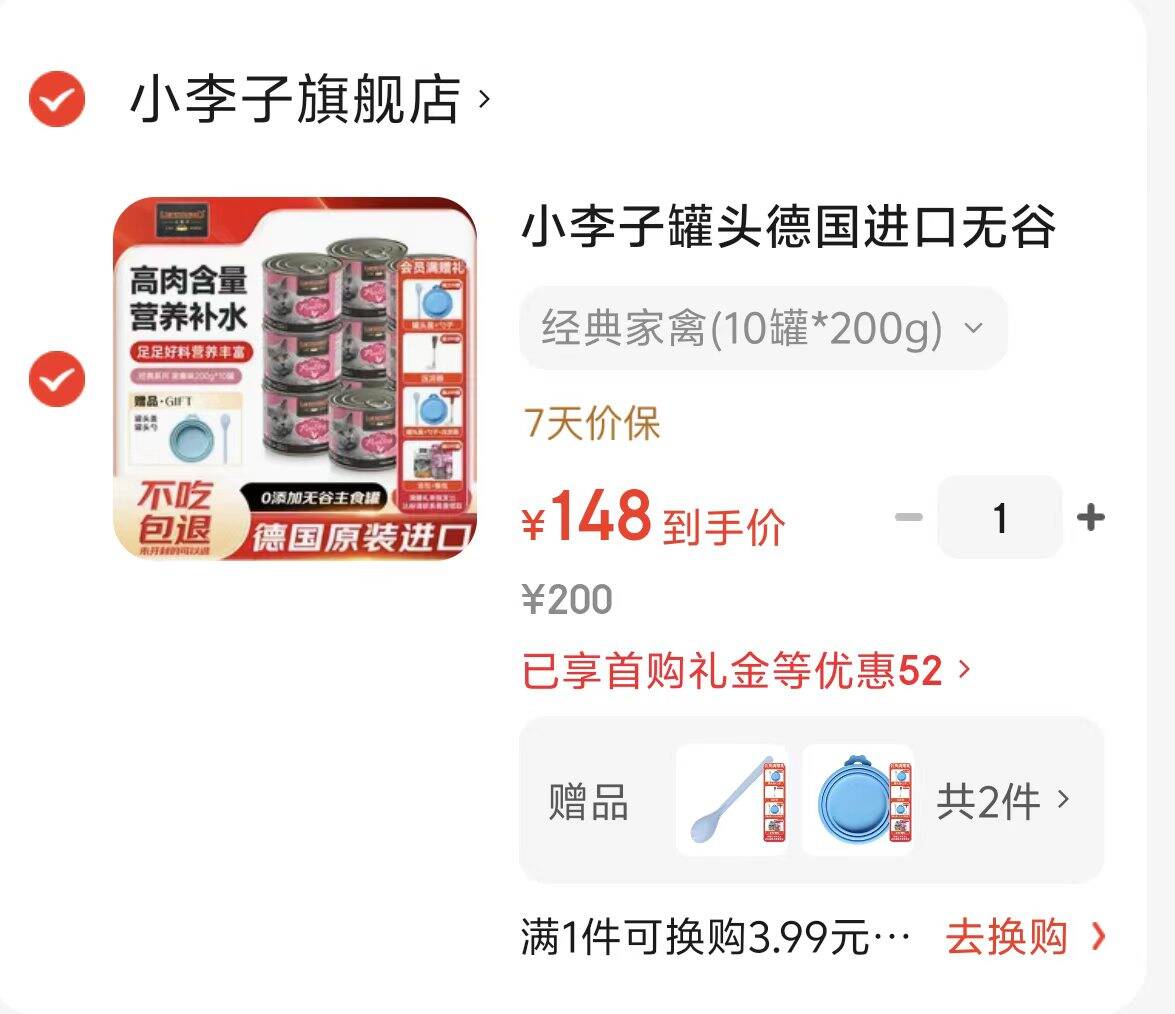Open the 小李子旗舰店 store page
This screenshot has width=1175, height=1014.
pos(309,99)
